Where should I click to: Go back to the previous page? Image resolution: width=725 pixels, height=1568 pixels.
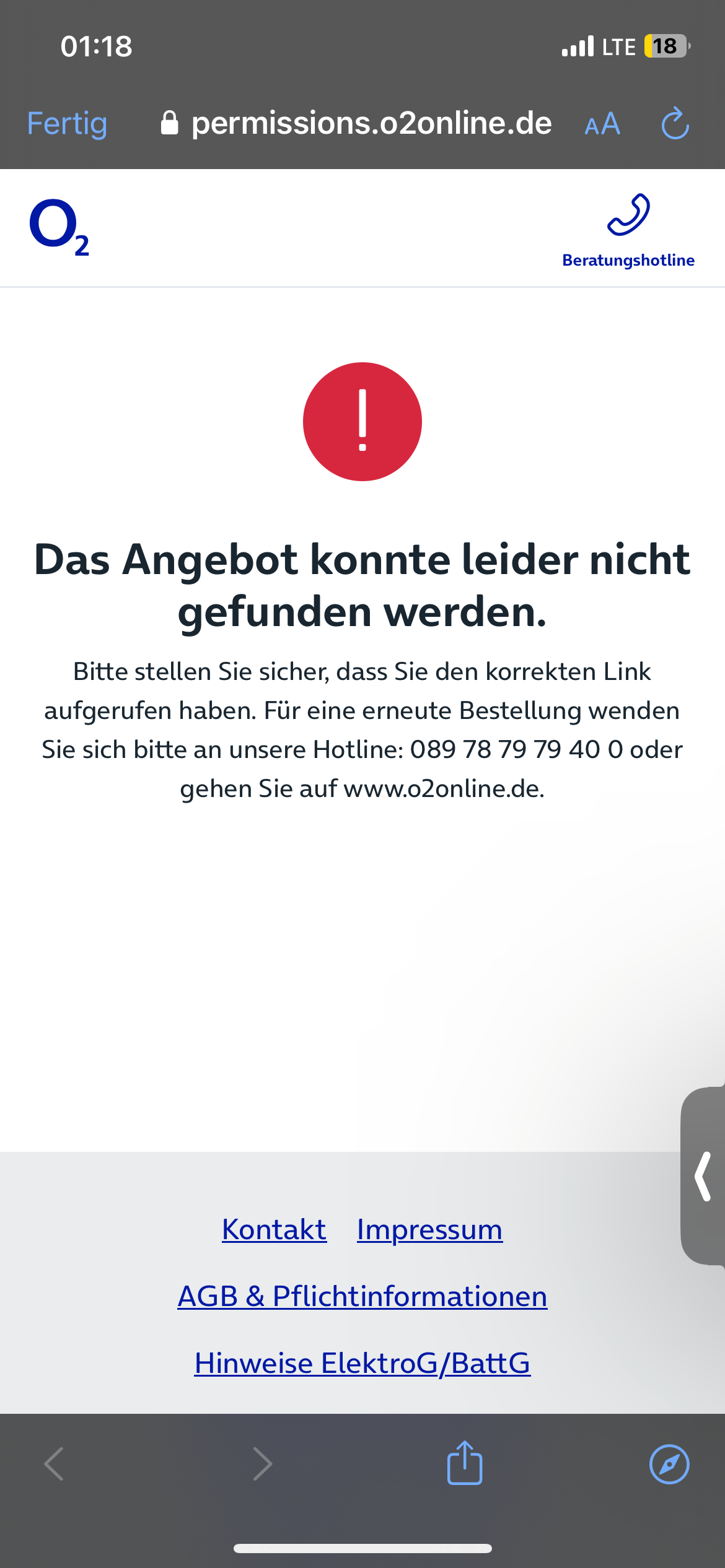point(55,1465)
